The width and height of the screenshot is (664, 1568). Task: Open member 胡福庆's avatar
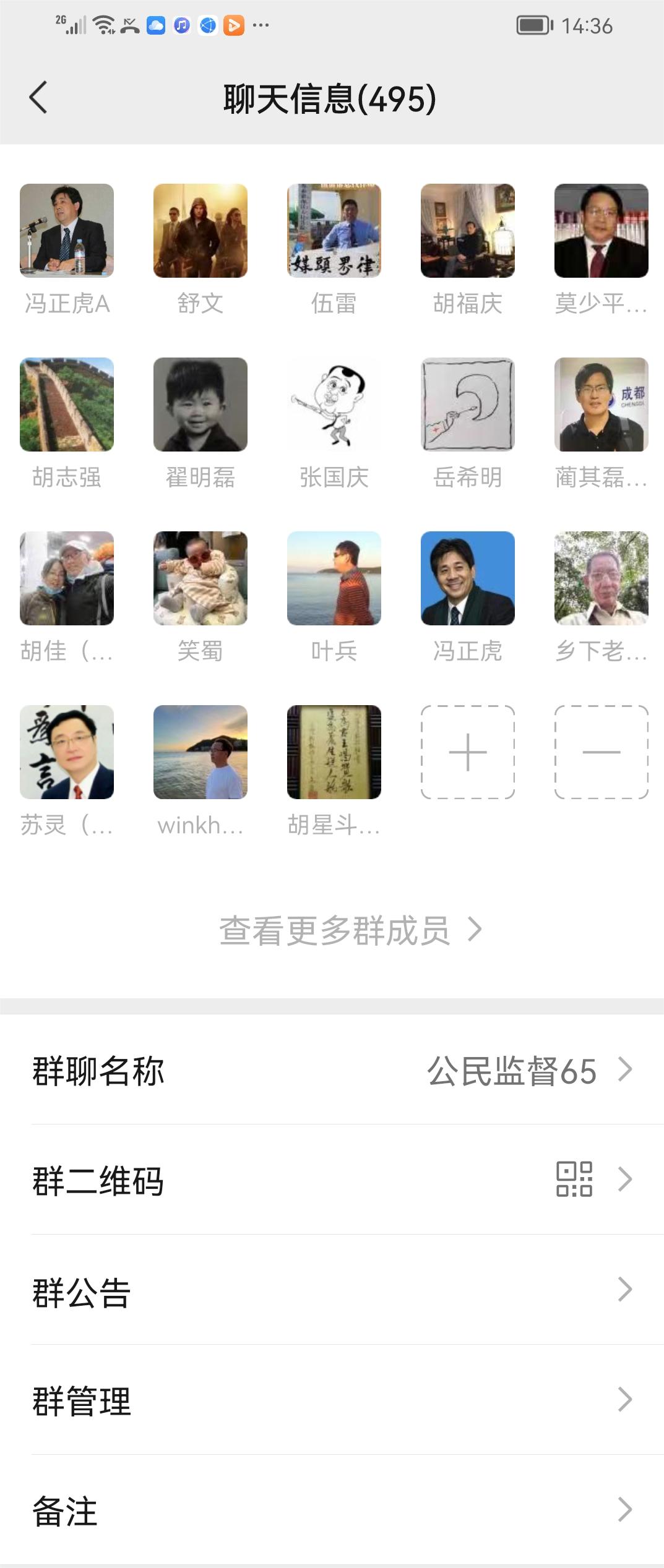tap(468, 231)
